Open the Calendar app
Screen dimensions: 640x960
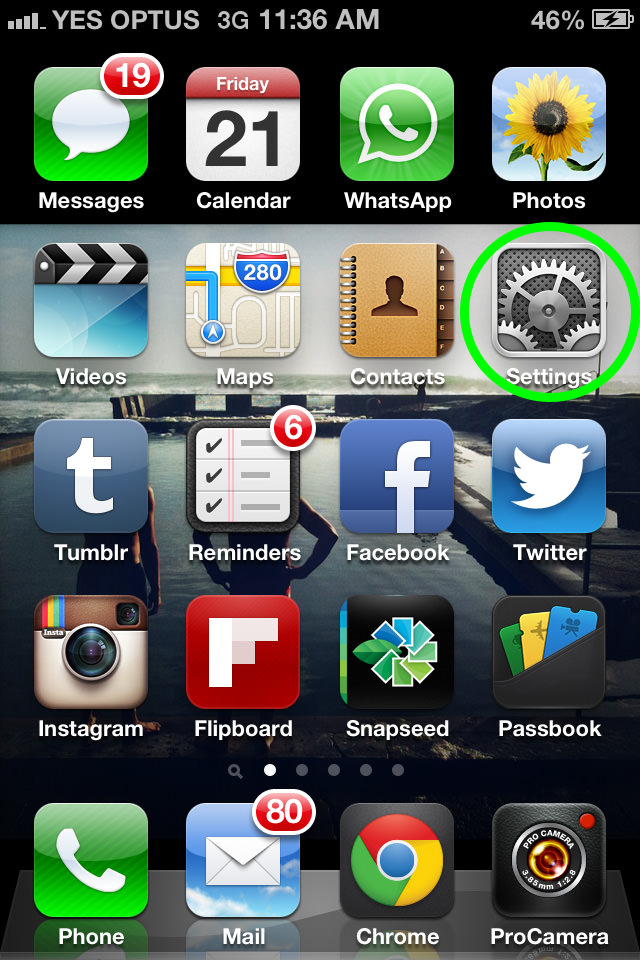243,125
